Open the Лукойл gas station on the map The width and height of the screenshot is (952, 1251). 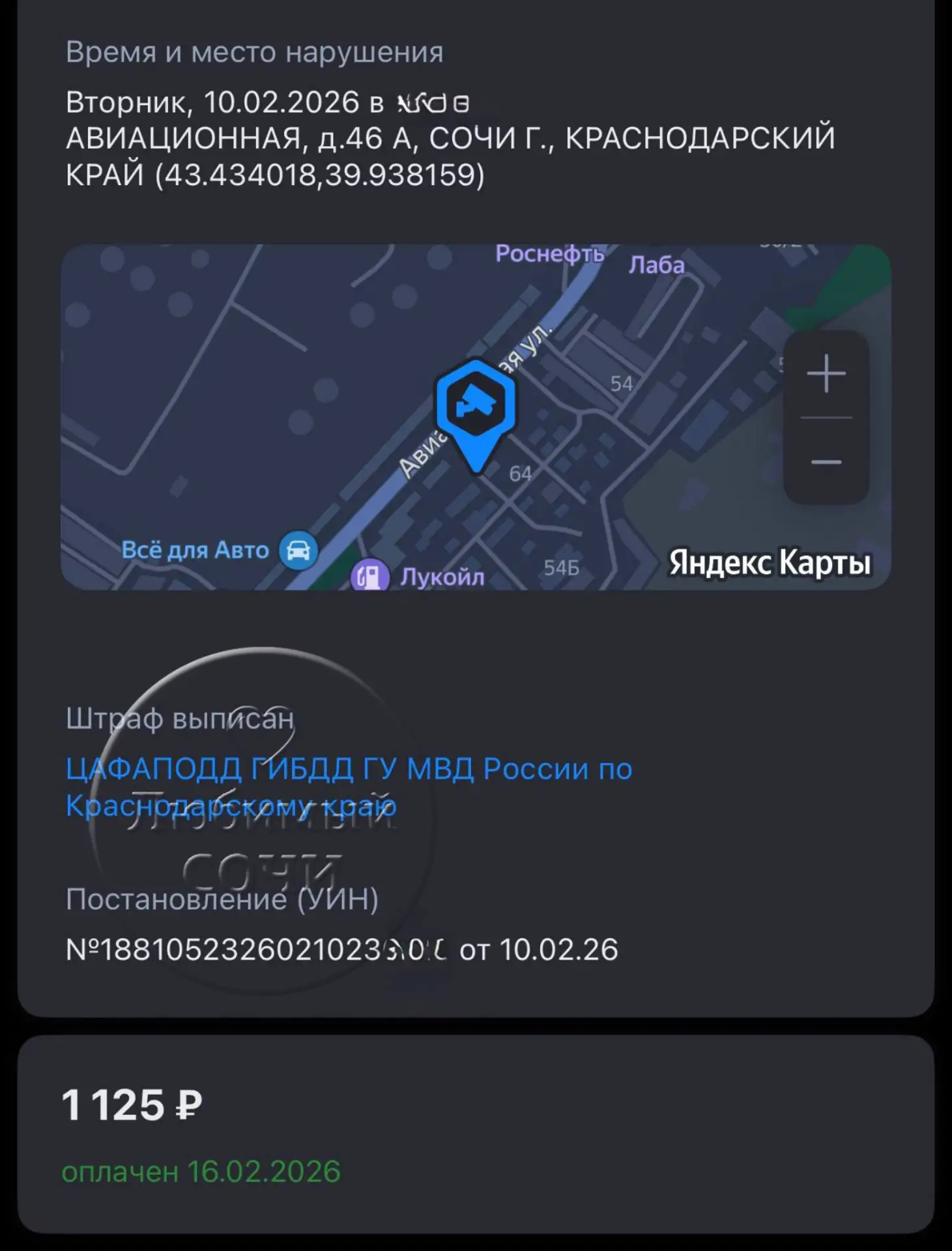(370, 576)
